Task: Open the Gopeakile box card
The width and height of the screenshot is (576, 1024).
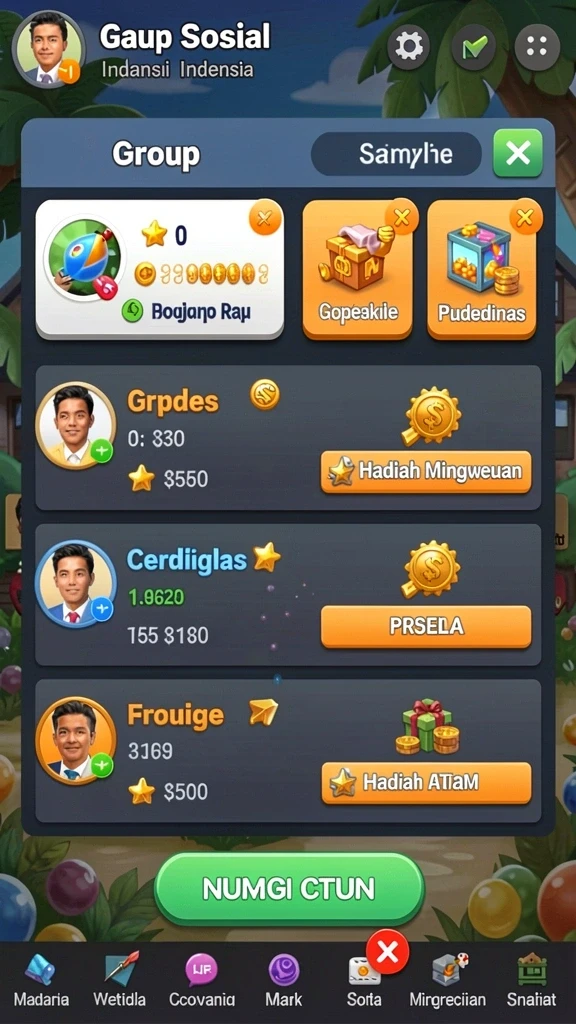Action: [357, 269]
